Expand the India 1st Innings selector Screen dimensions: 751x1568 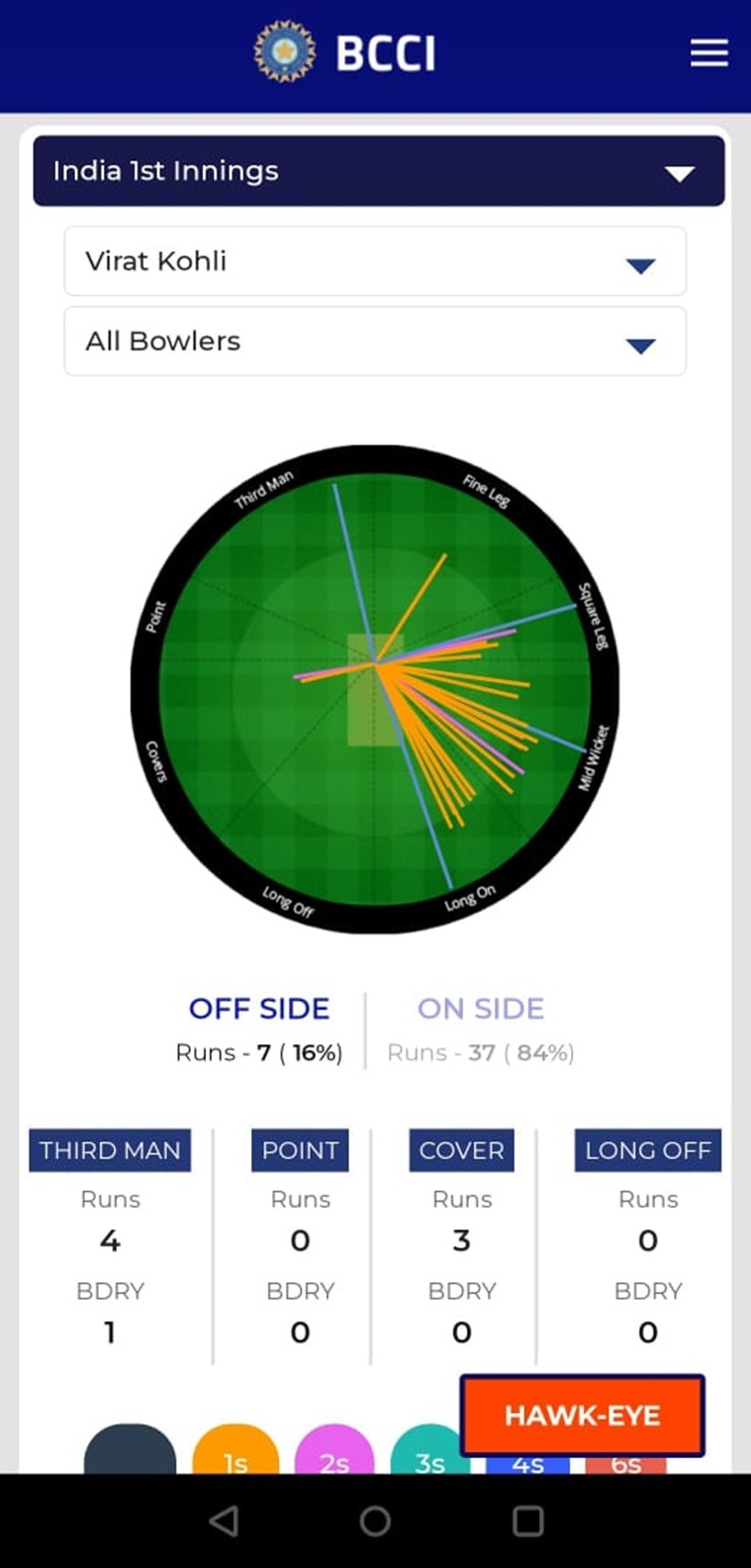[x=376, y=170]
